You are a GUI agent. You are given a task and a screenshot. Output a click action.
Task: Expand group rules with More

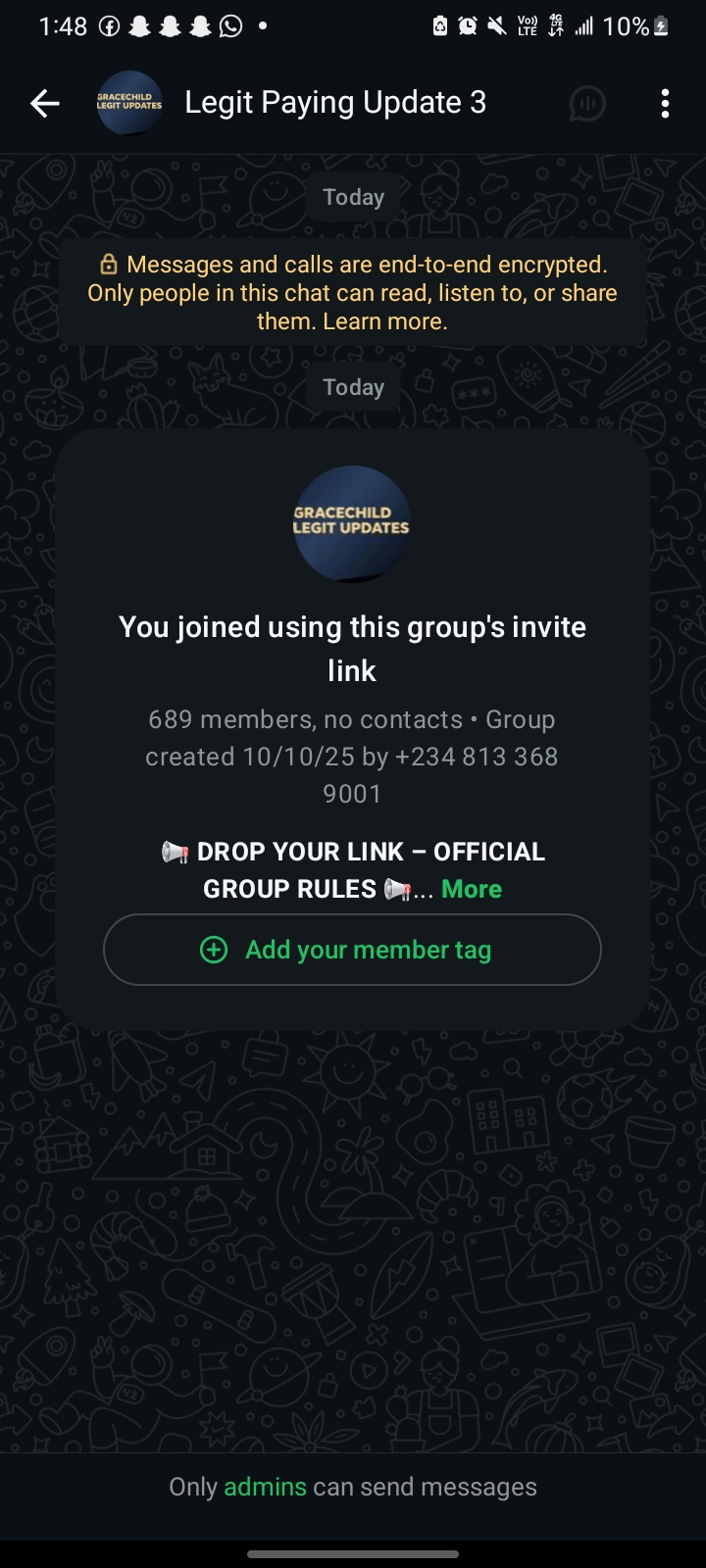coord(471,889)
